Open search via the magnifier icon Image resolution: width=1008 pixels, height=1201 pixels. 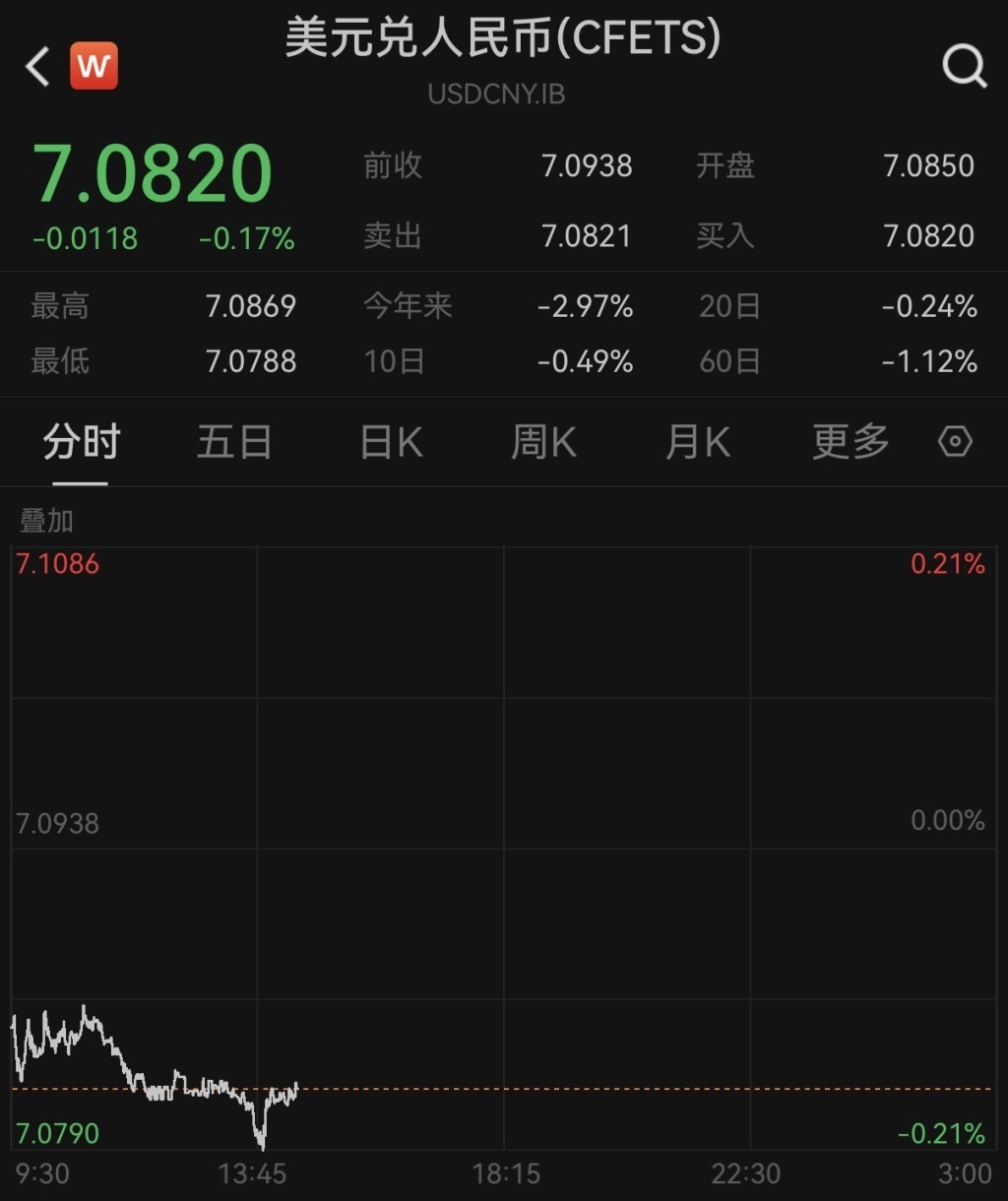963,66
